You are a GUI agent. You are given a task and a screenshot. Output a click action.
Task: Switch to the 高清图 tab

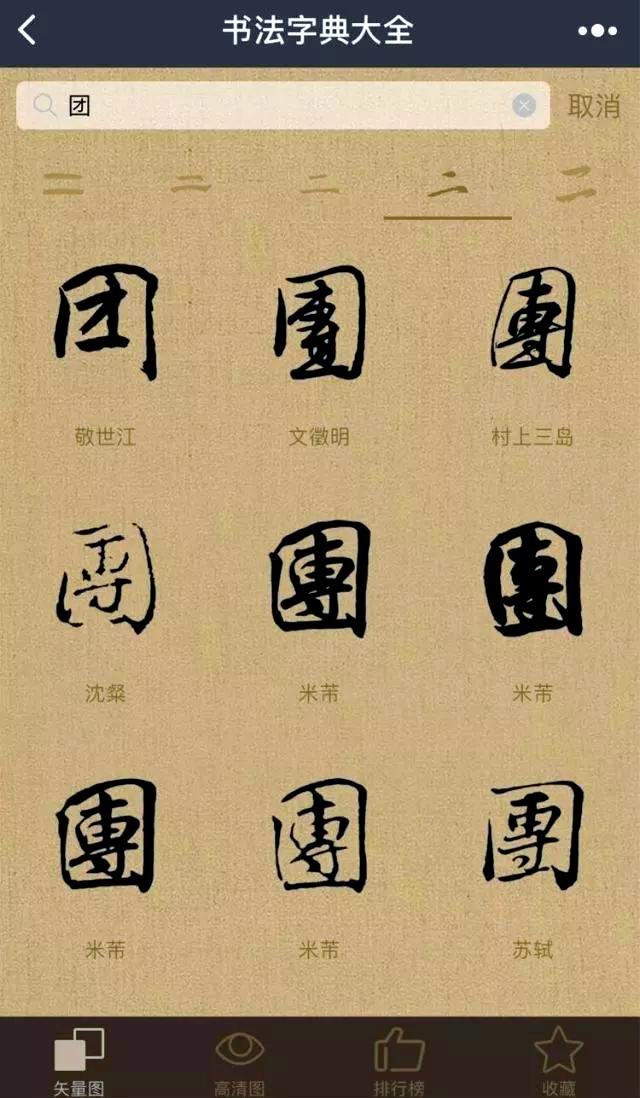(239, 1060)
